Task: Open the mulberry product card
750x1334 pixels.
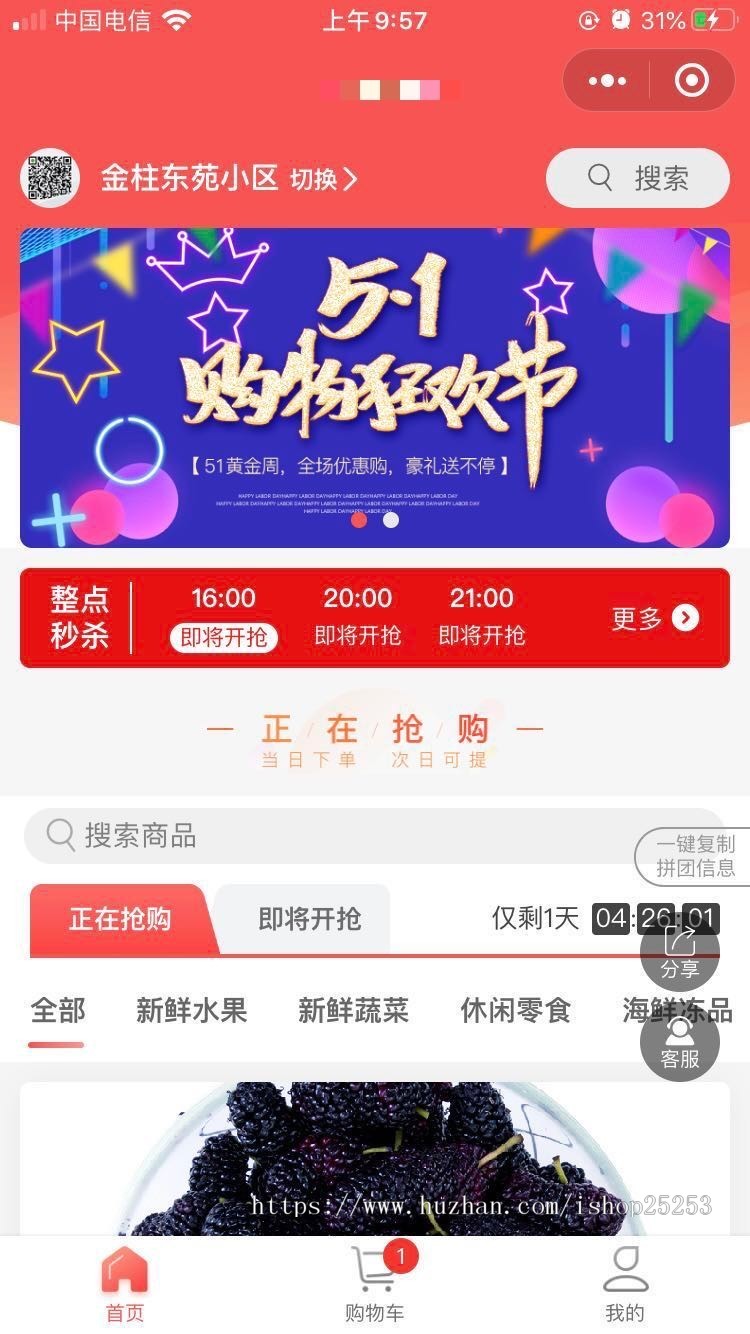Action: 375,1160
